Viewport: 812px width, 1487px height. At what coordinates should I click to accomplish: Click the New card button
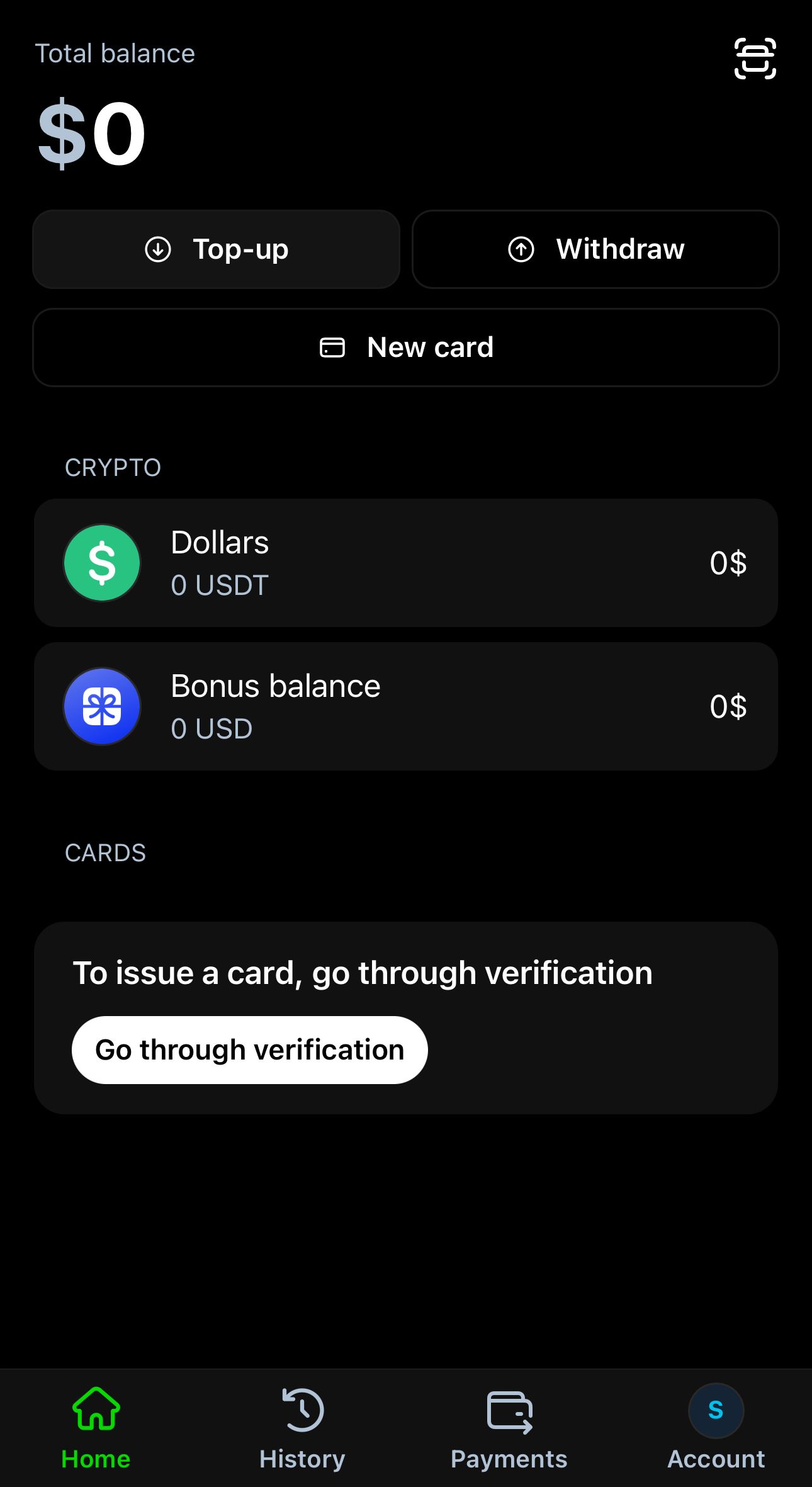[x=406, y=347]
